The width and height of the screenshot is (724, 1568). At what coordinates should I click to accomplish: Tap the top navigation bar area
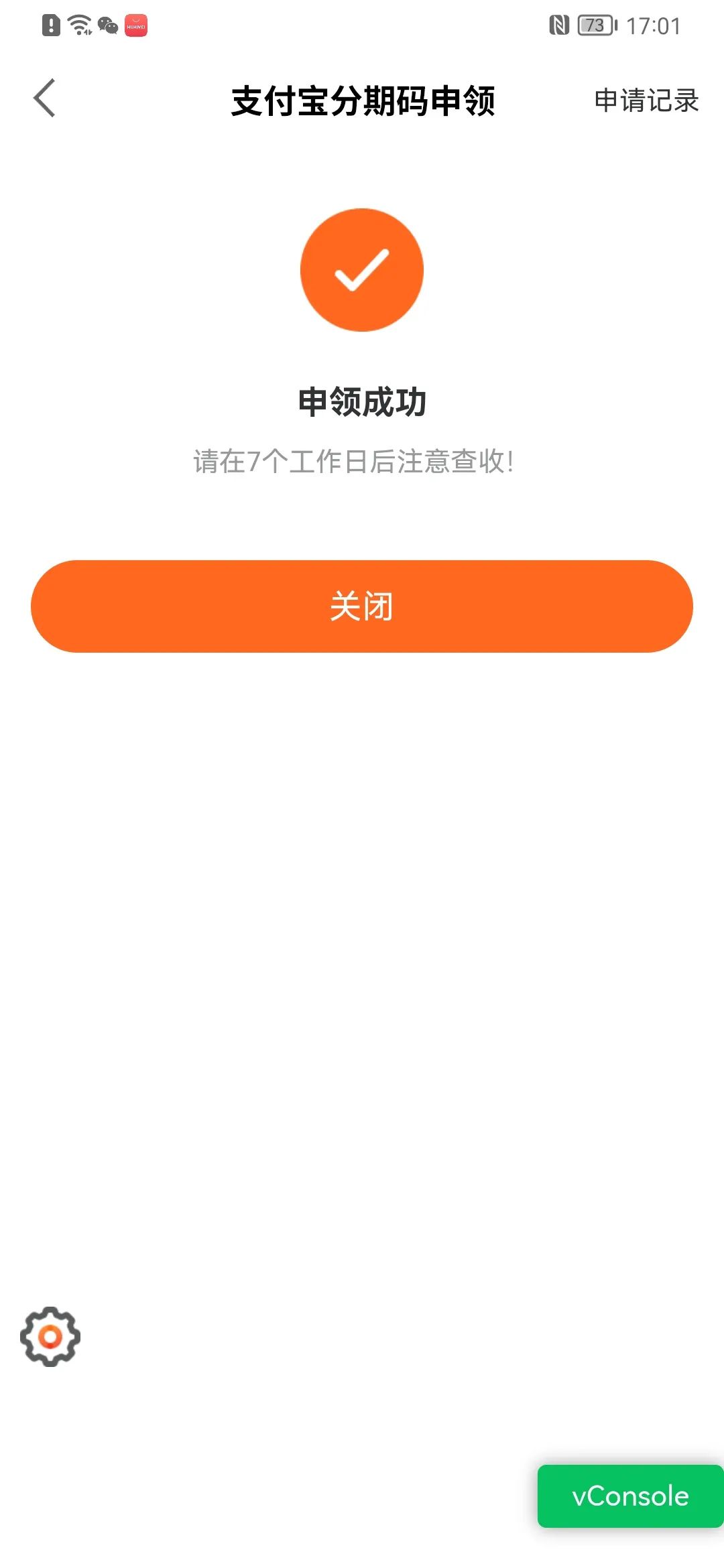(362, 101)
